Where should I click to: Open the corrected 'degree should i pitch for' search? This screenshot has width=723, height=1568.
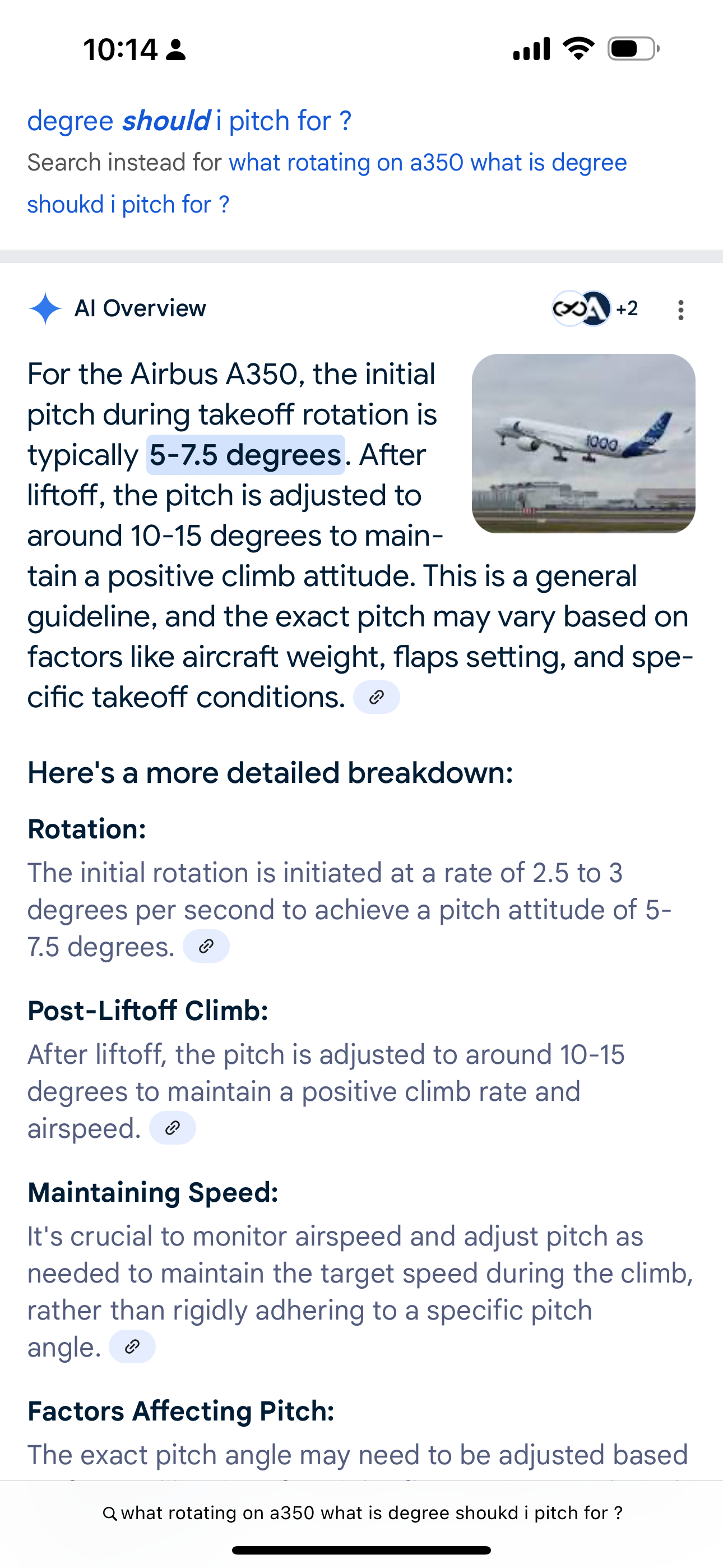pyautogui.click(x=189, y=121)
